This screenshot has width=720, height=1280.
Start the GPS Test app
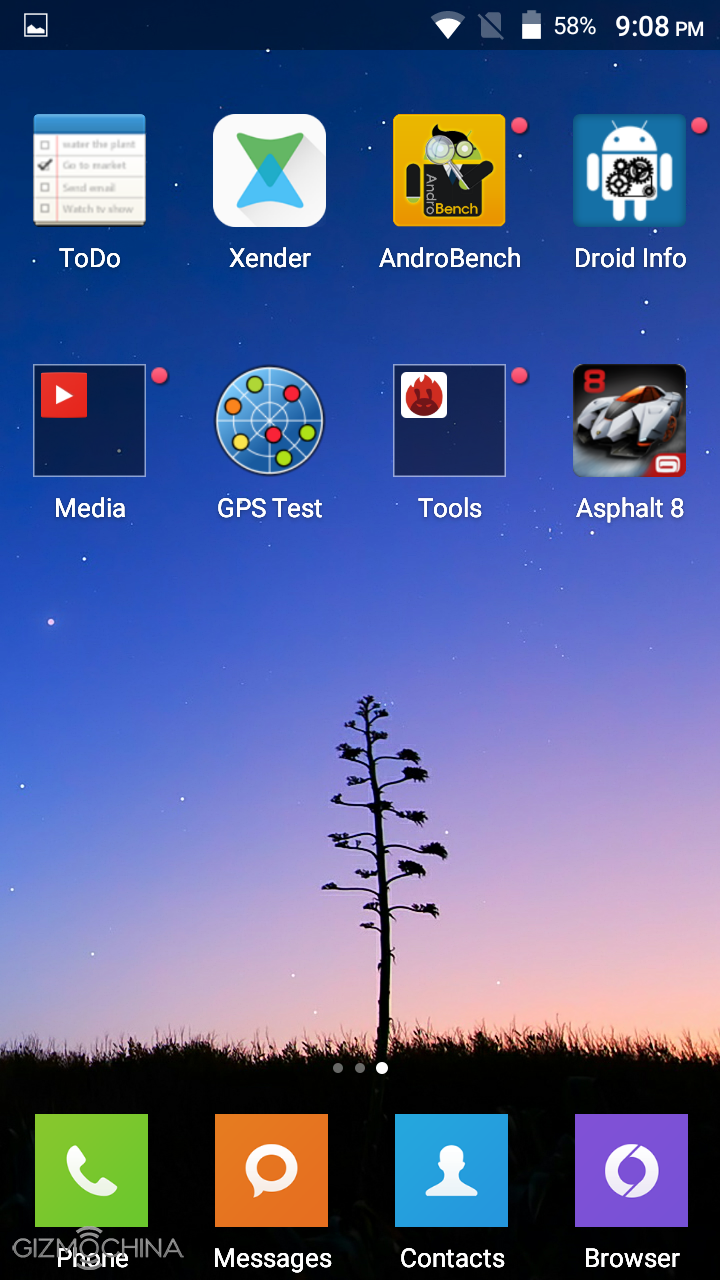click(x=269, y=420)
